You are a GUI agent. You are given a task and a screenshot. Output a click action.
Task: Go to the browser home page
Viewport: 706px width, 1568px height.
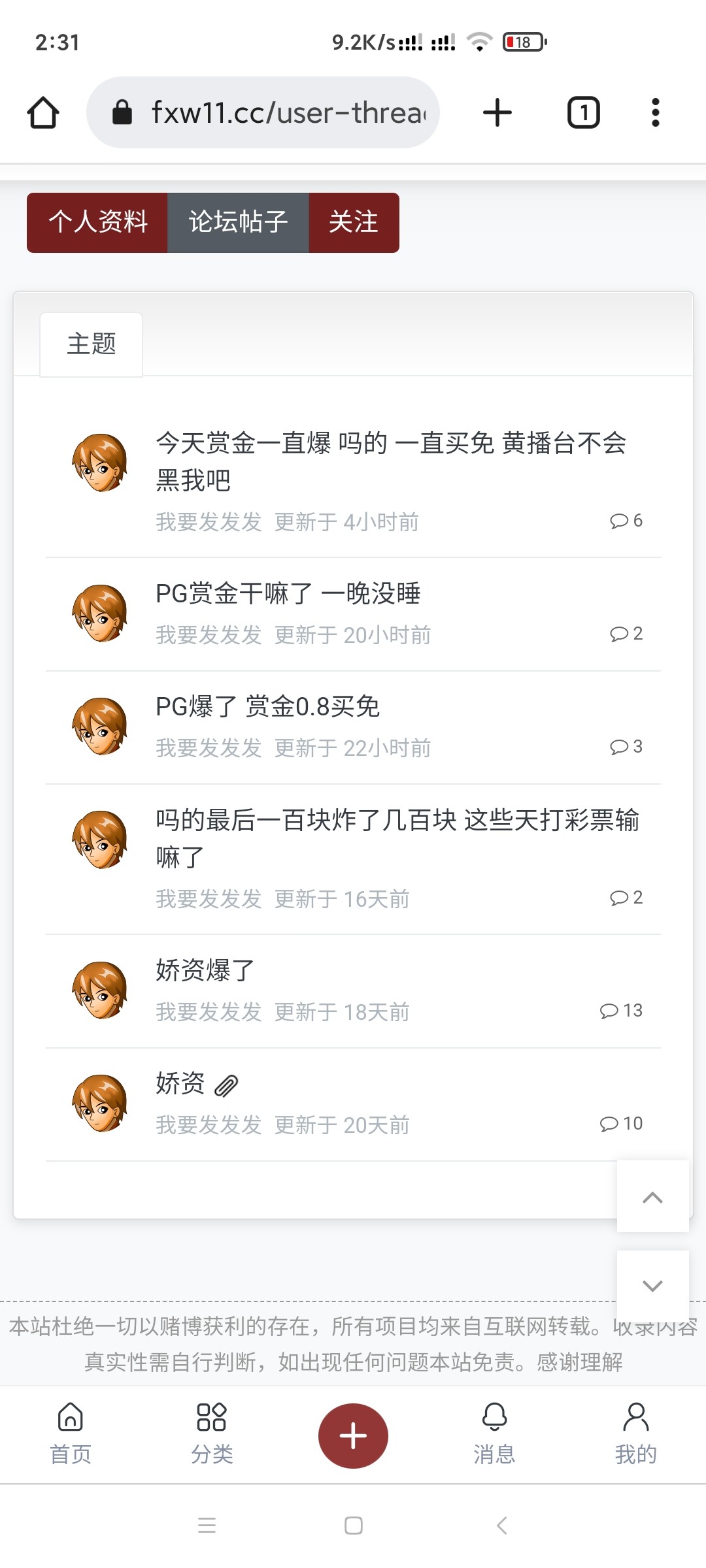click(43, 112)
